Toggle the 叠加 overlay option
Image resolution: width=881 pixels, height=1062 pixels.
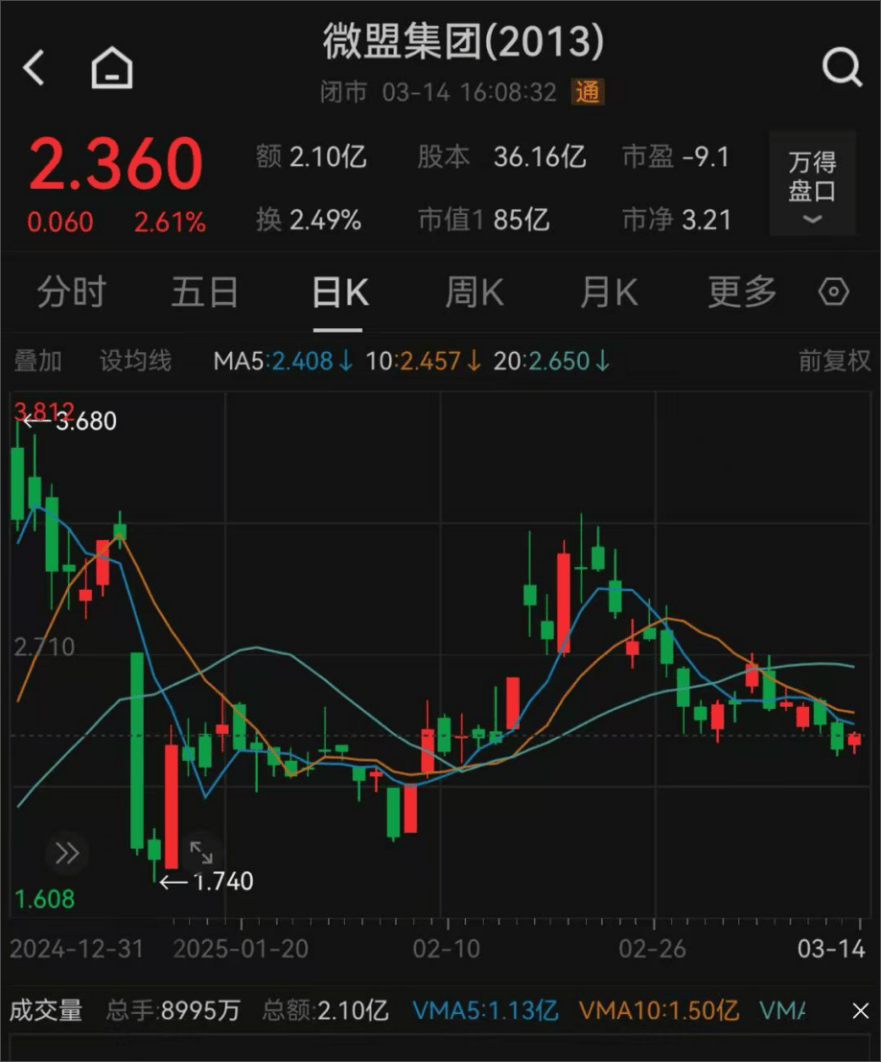click(38, 361)
